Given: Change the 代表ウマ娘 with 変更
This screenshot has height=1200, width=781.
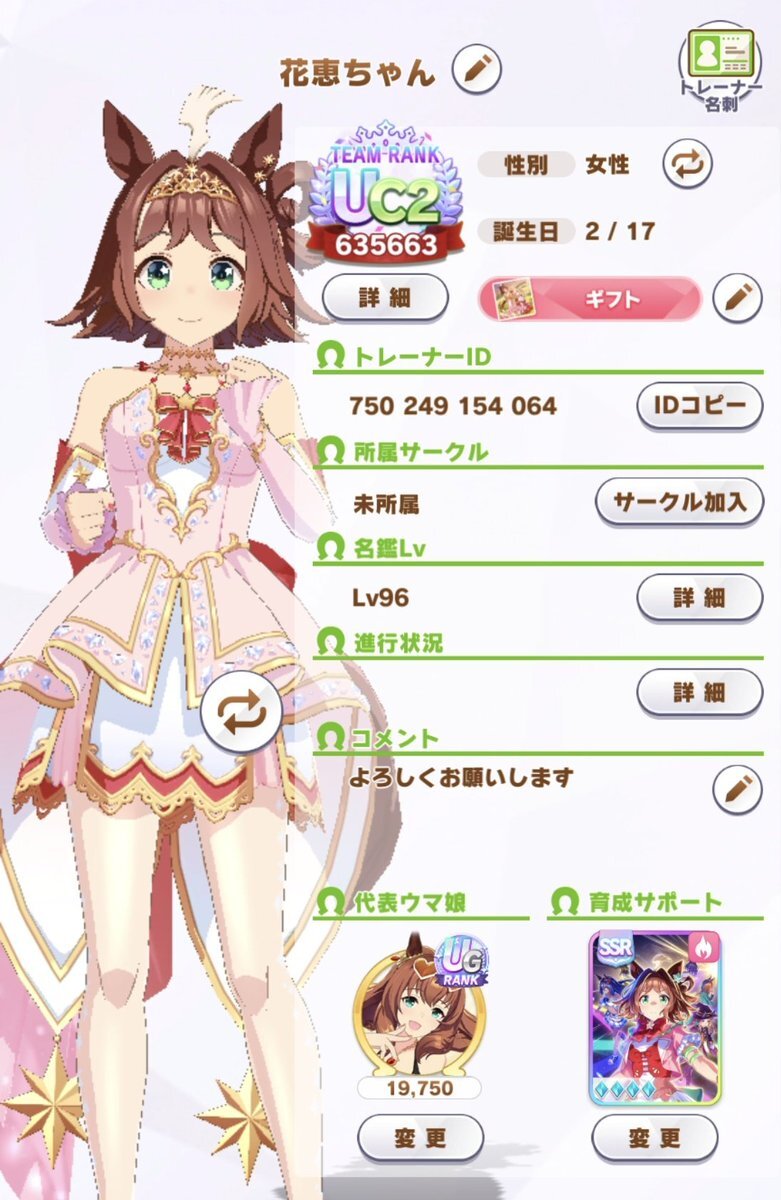Looking at the screenshot, I should tap(420, 1137).
